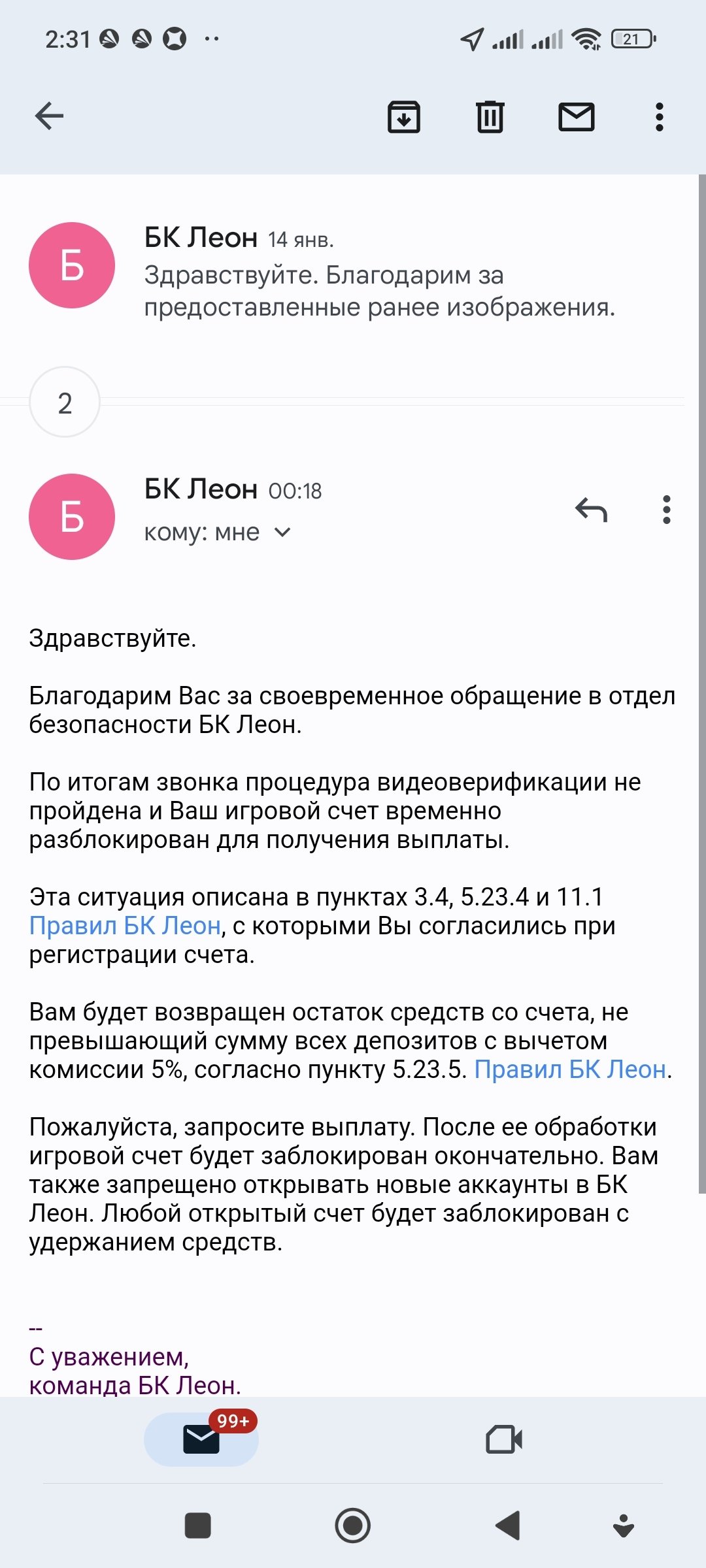Image resolution: width=706 pixels, height=1568 pixels.
Task: Reply to the 00:18 message
Action: click(x=592, y=510)
